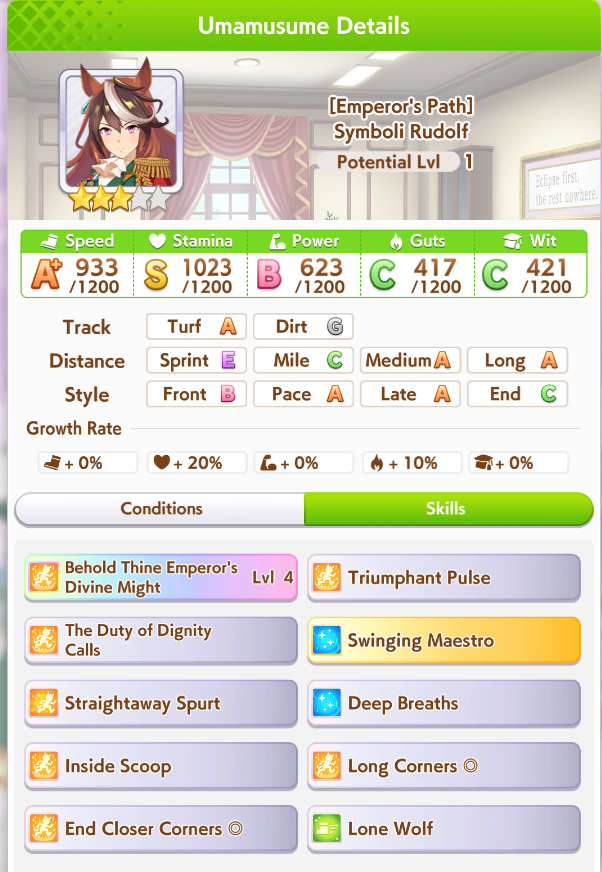Open The Duty of Dignity Calls skill
The image size is (602, 872).
pos(161,640)
